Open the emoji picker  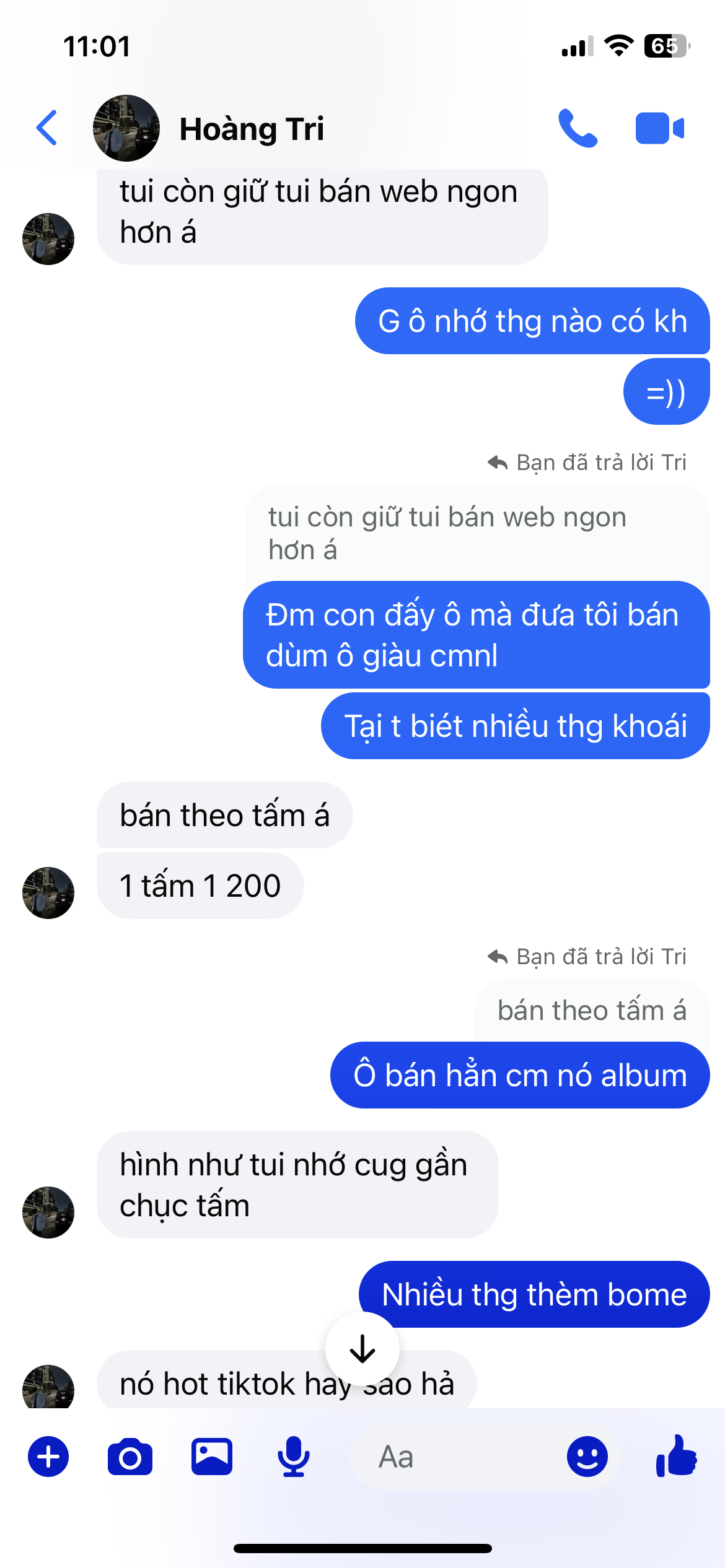tap(587, 1457)
